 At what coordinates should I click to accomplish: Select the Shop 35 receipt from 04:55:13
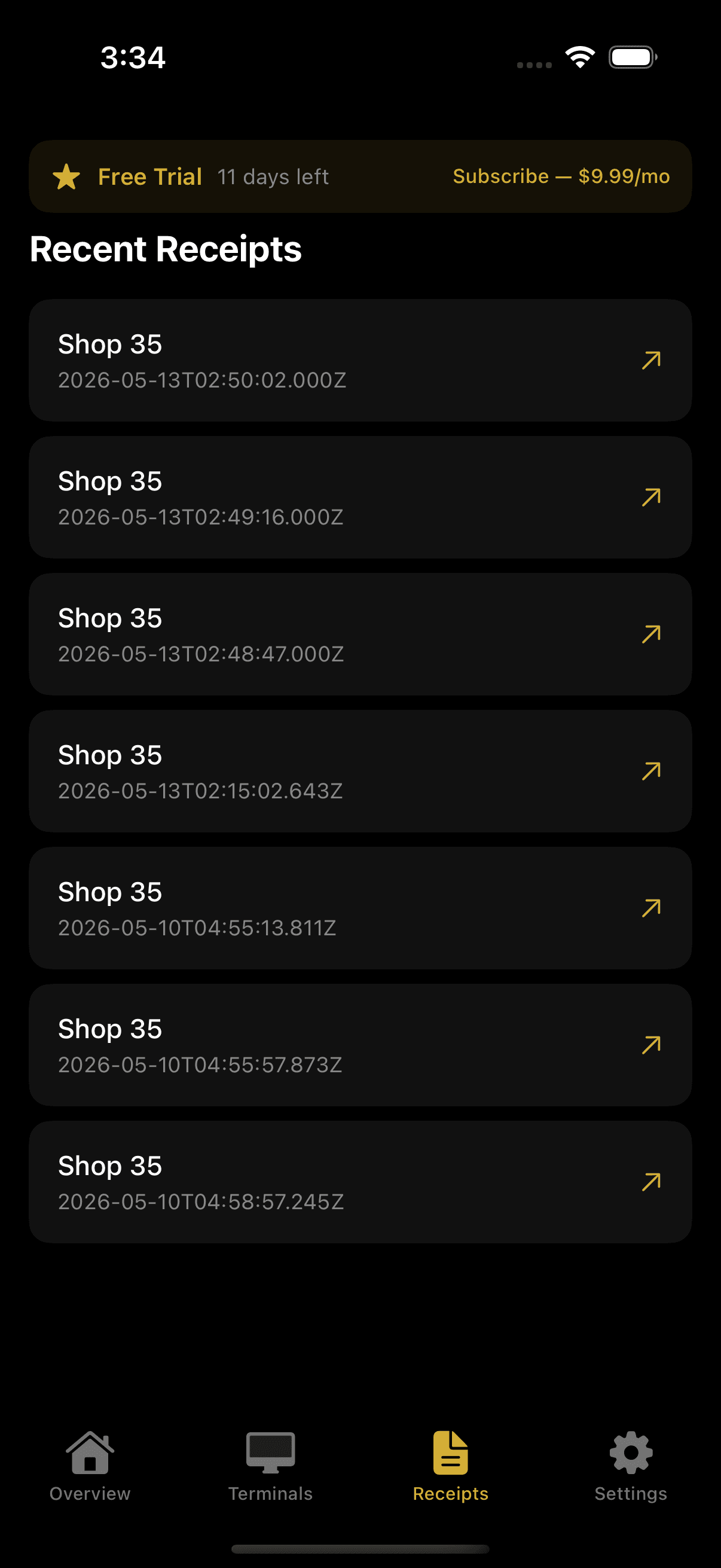click(x=360, y=908)
